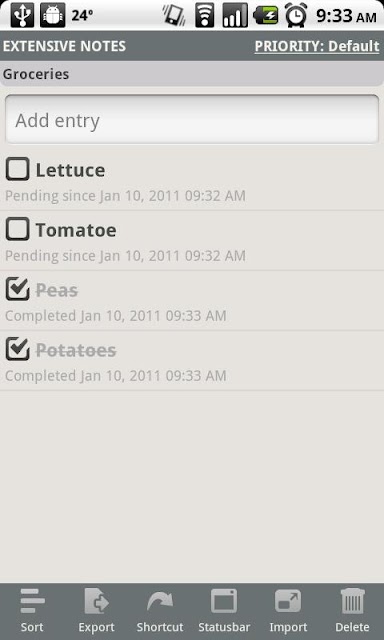Uncheck the Potatoes item
Image resolution: width=384 pixels, height=640 pixels.
pos(18,349)
